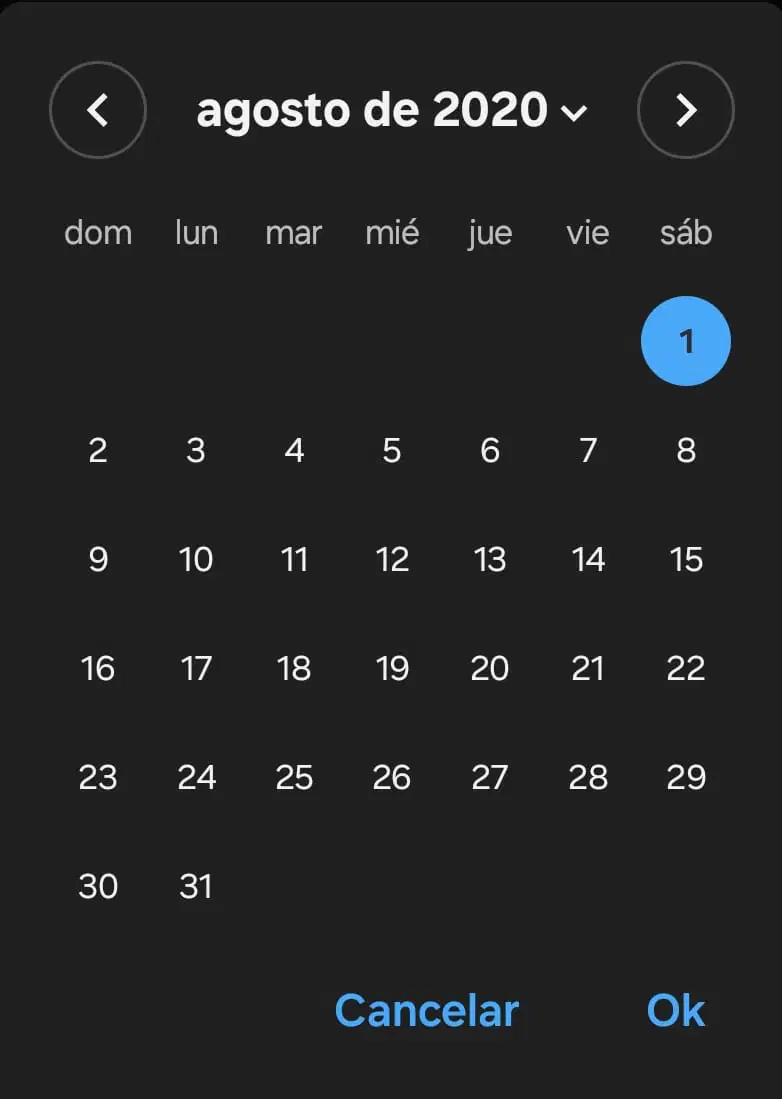Image resolution: width=782 pixels, height=1099 pixels.
Task: Select day 19
Action: (x=392, y=668)
